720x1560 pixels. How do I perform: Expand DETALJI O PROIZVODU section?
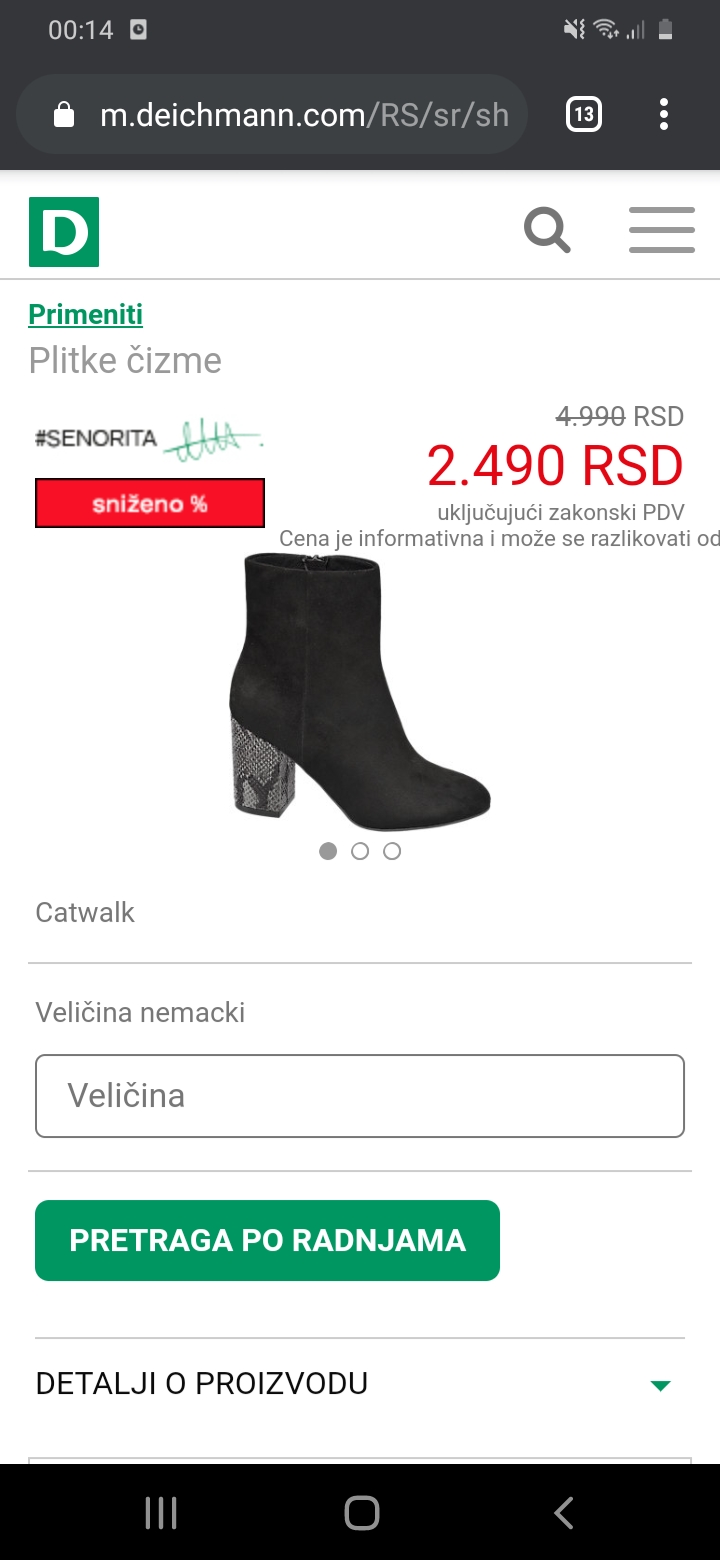click(360, 1384)
